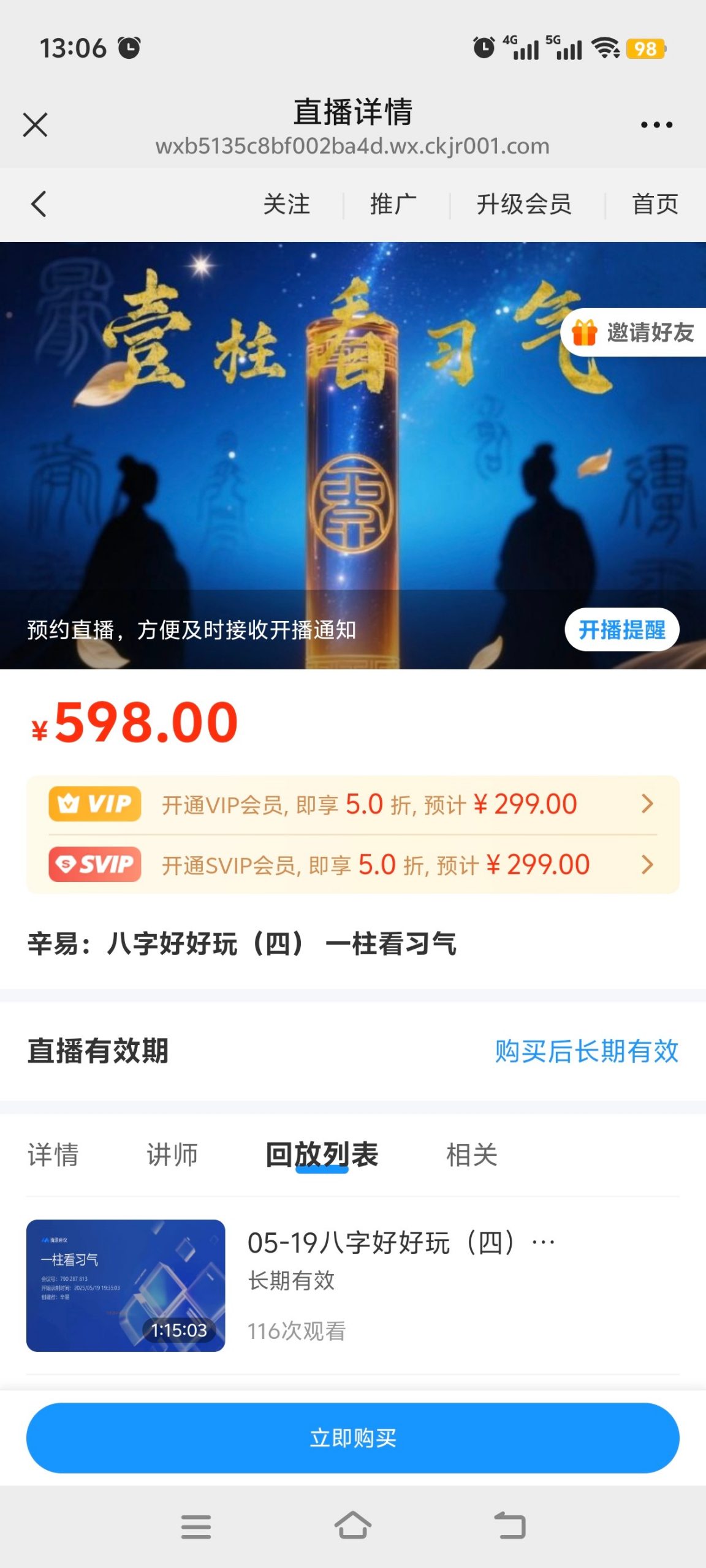Tap 关注 to follow

pos(286,204)
